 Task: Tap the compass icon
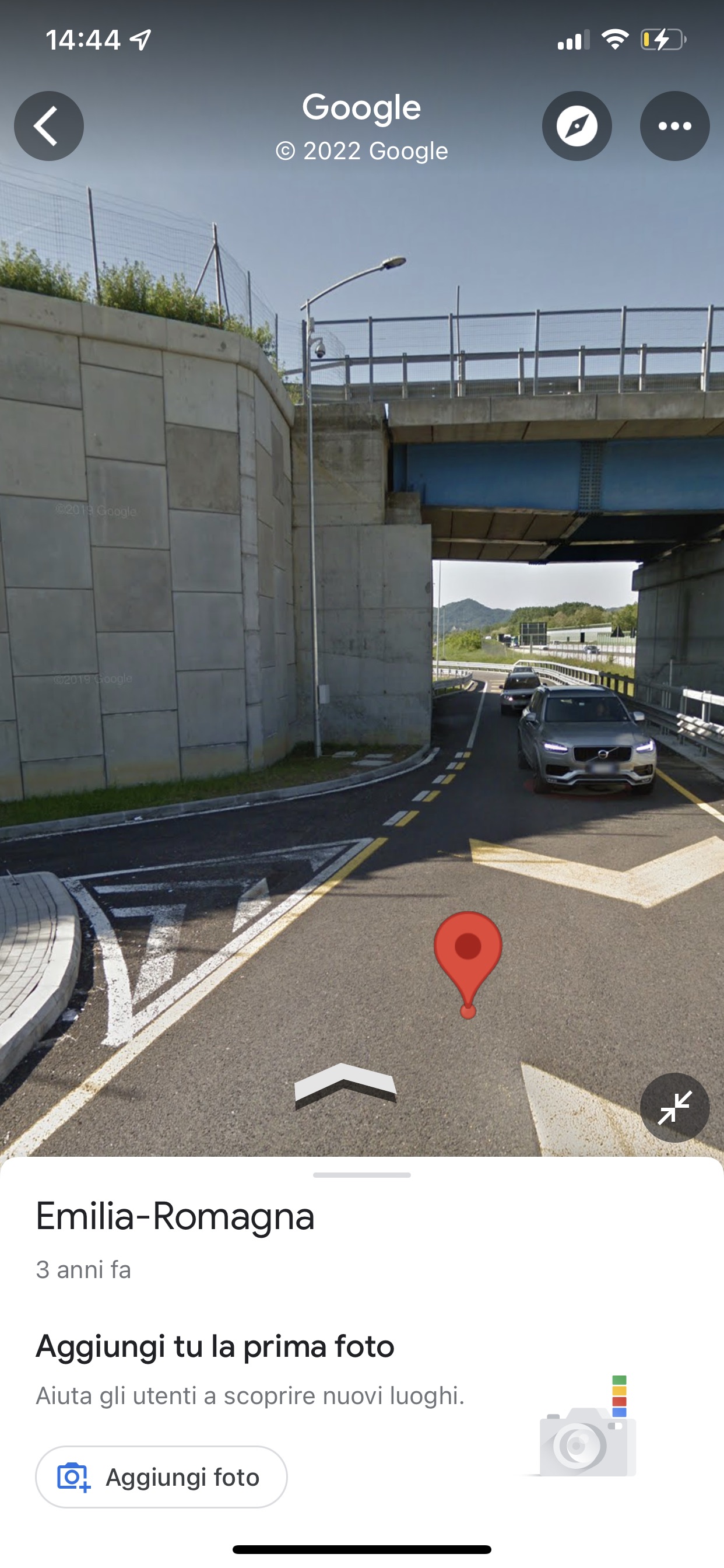[577, 126]
